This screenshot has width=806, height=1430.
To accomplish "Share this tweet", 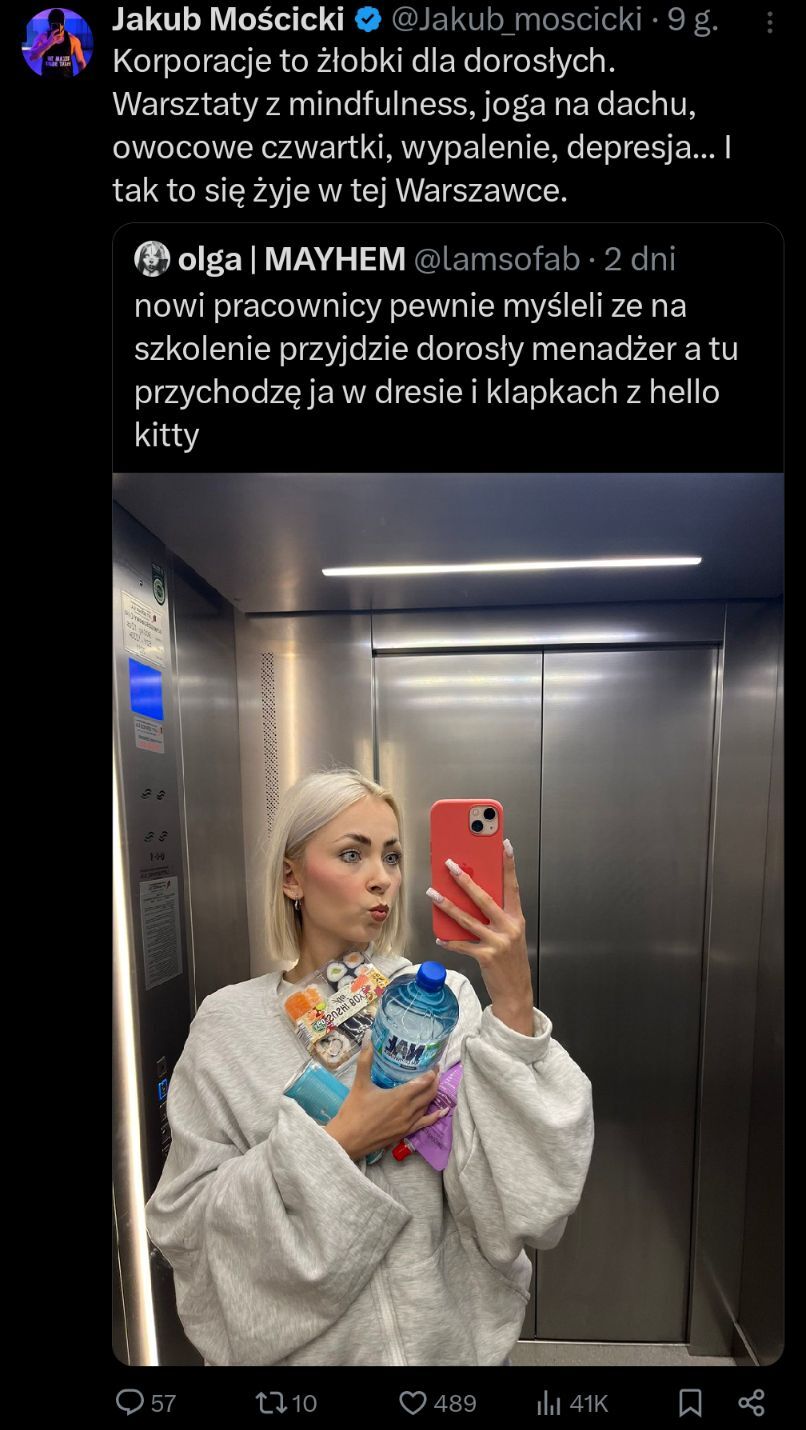I will (x=751, y=1402).
